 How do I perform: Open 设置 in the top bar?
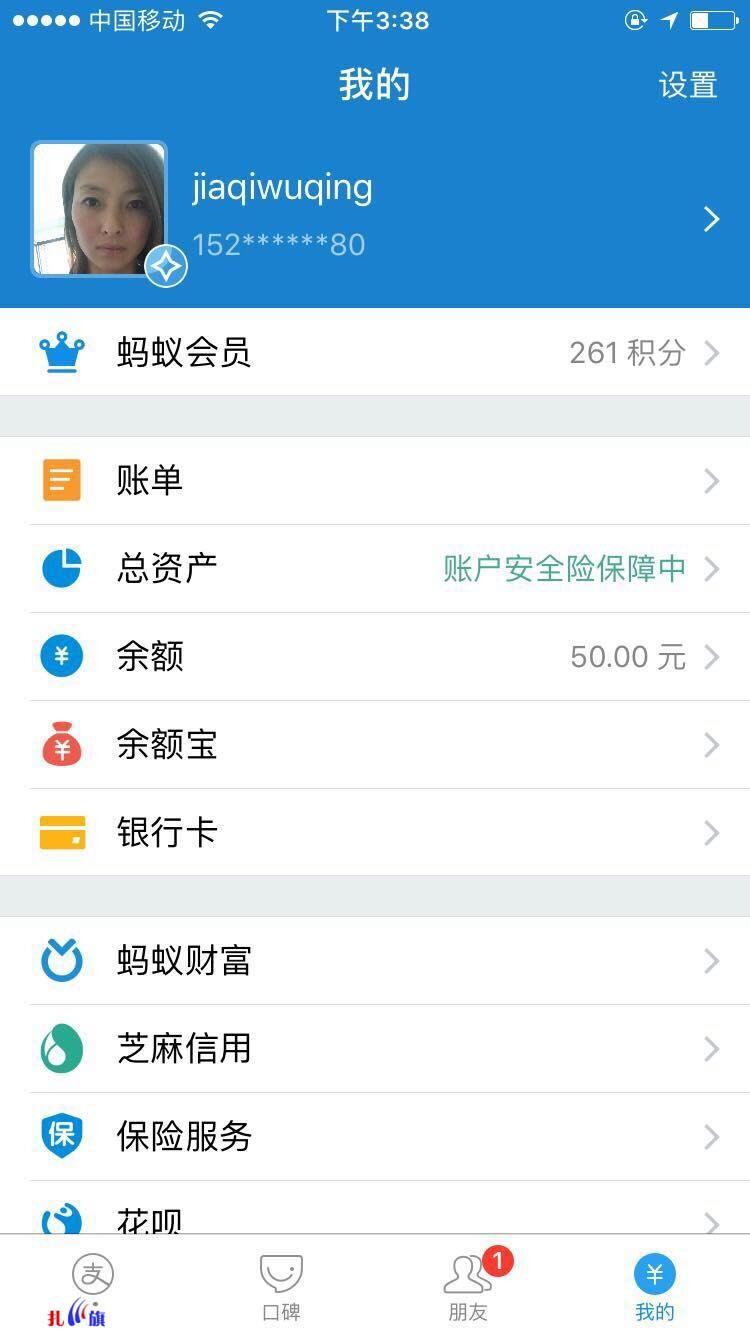click(688, 85)
